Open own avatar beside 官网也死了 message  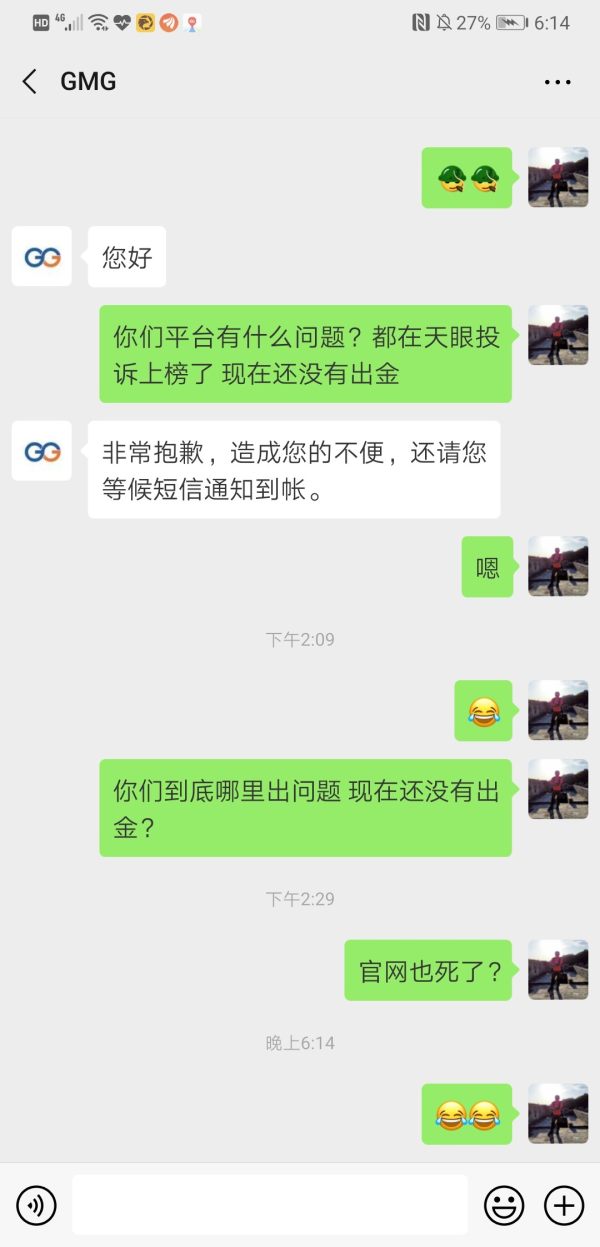pos(557,970)
